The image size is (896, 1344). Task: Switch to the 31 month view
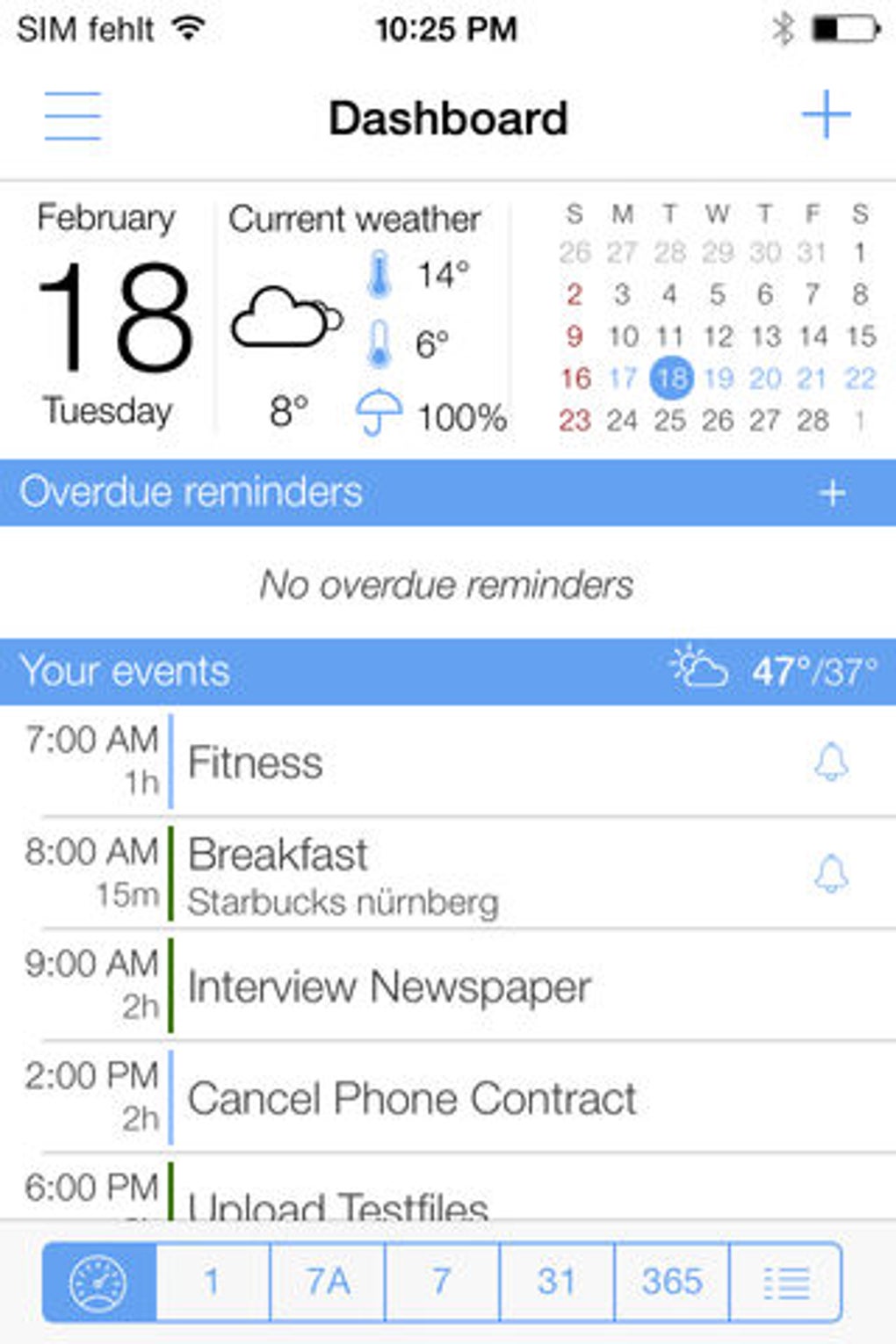point(557,1283)
